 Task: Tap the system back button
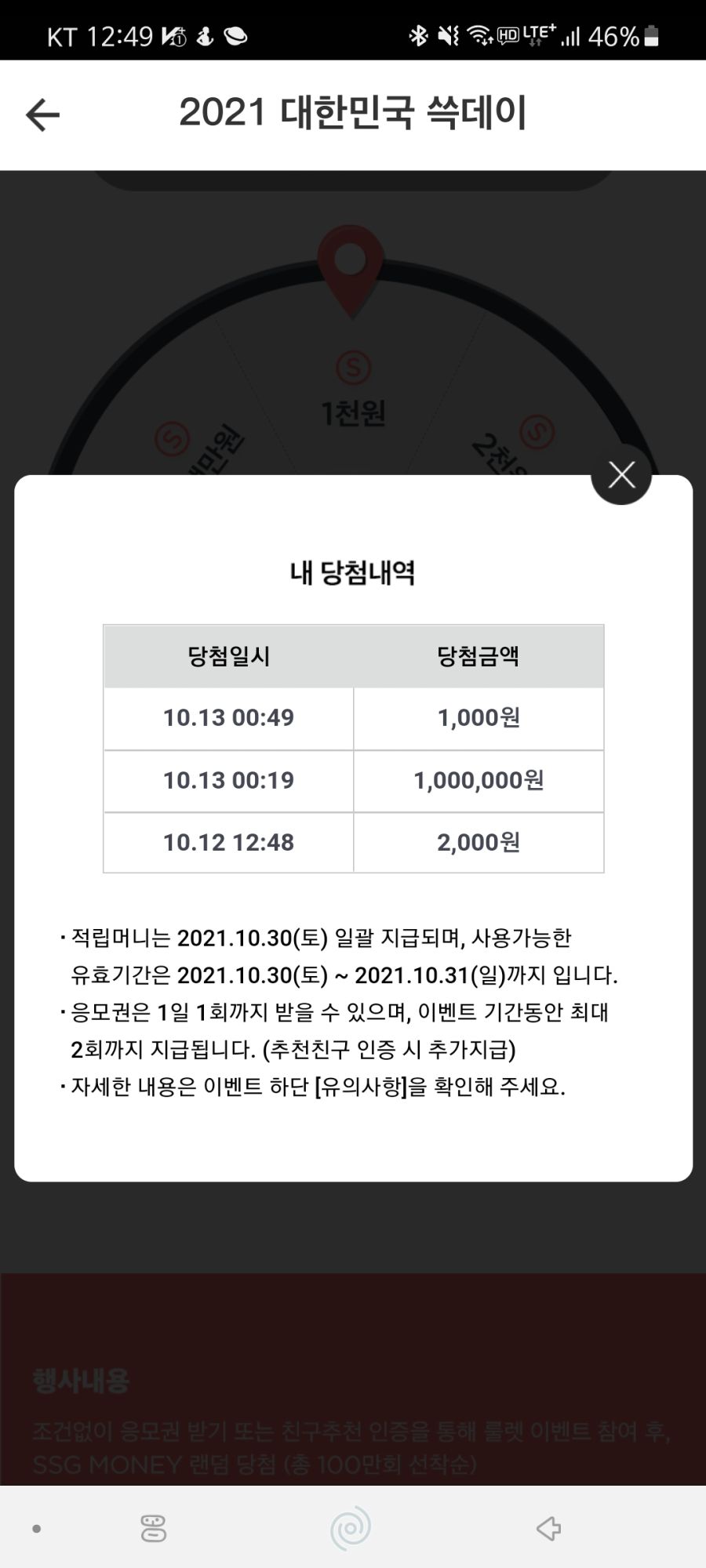pyautogui.click(x=548, y=1528)
